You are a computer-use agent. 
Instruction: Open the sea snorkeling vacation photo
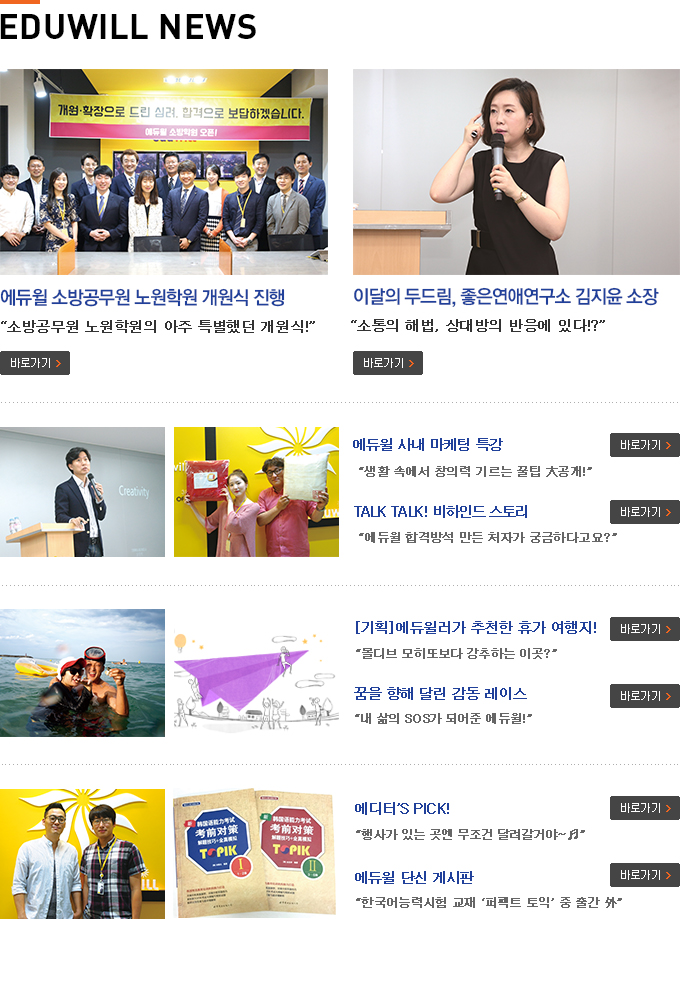pyautogui.click(x=82, y=673)
